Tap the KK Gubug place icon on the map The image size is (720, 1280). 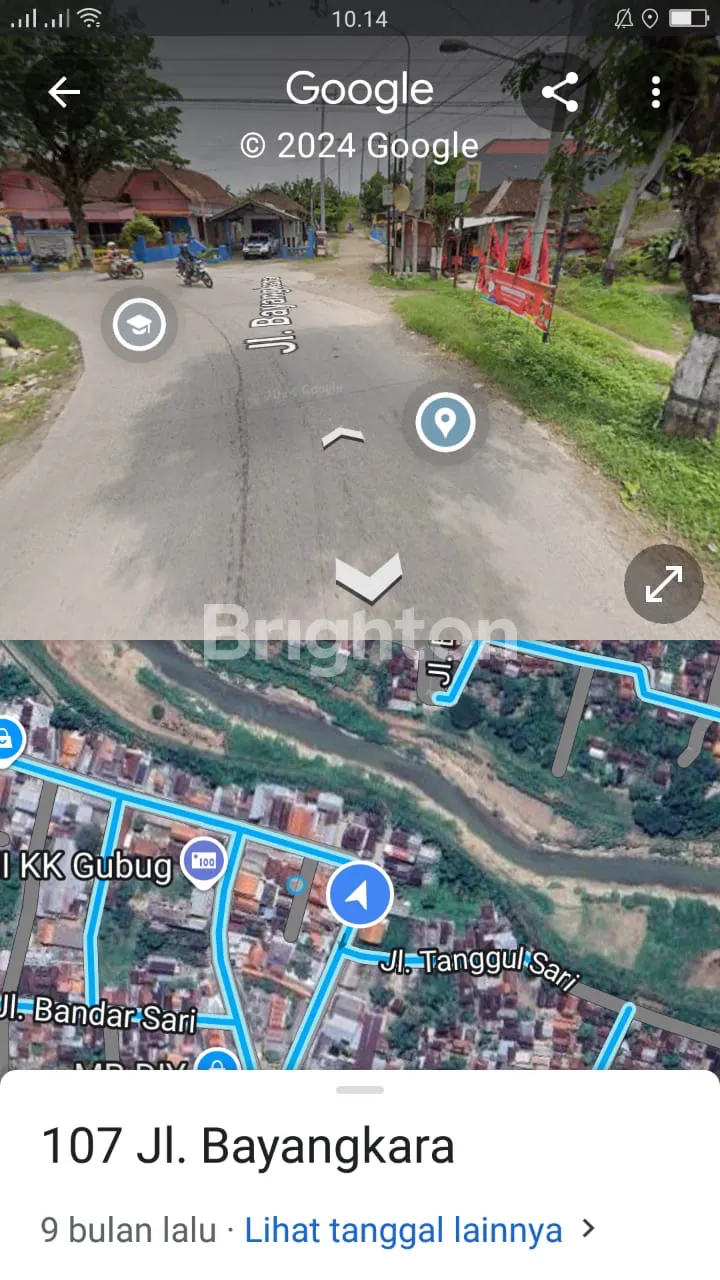[203, 860]
